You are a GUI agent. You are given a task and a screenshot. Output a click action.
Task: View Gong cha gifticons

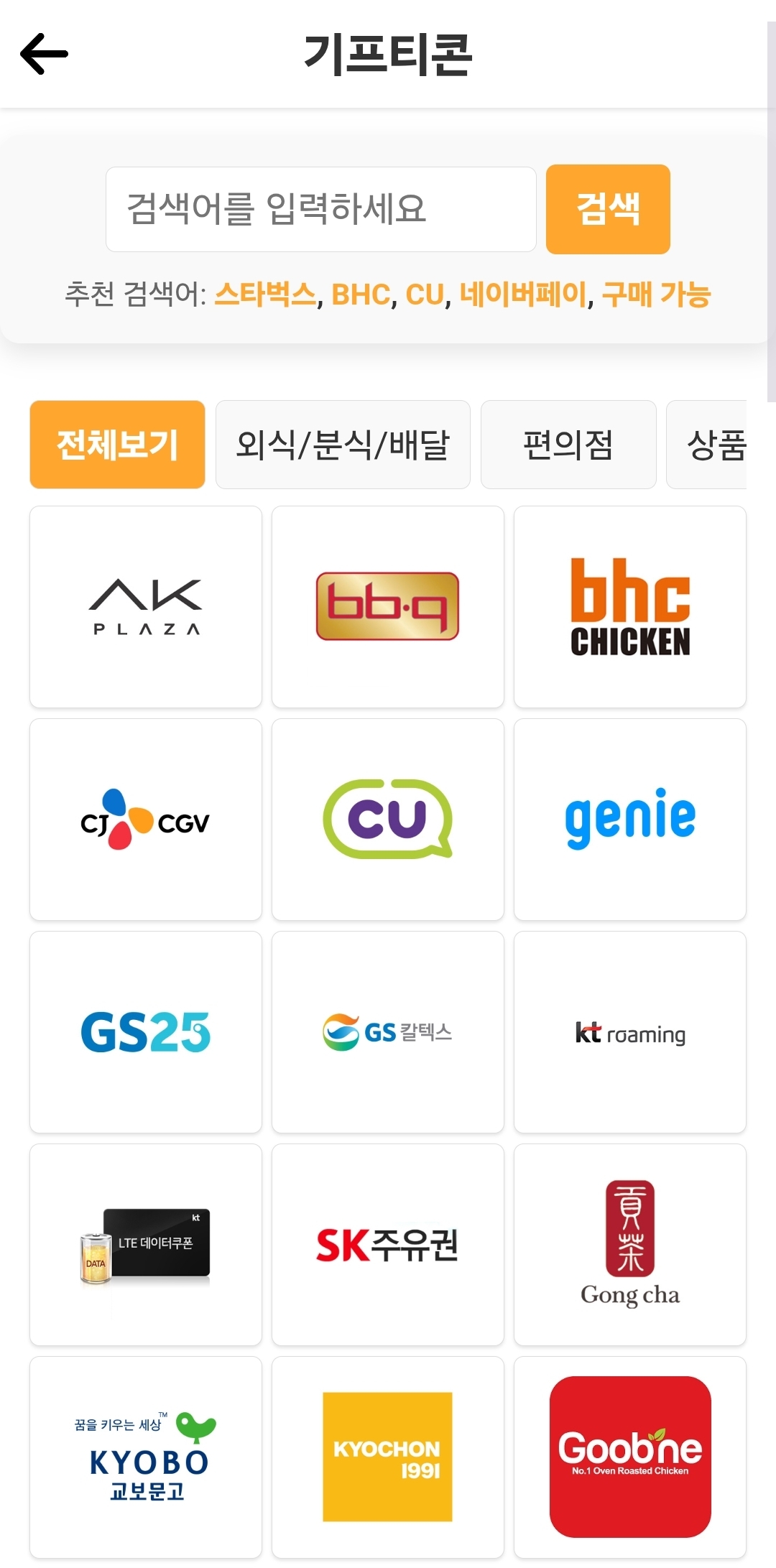coord(630,1245)
